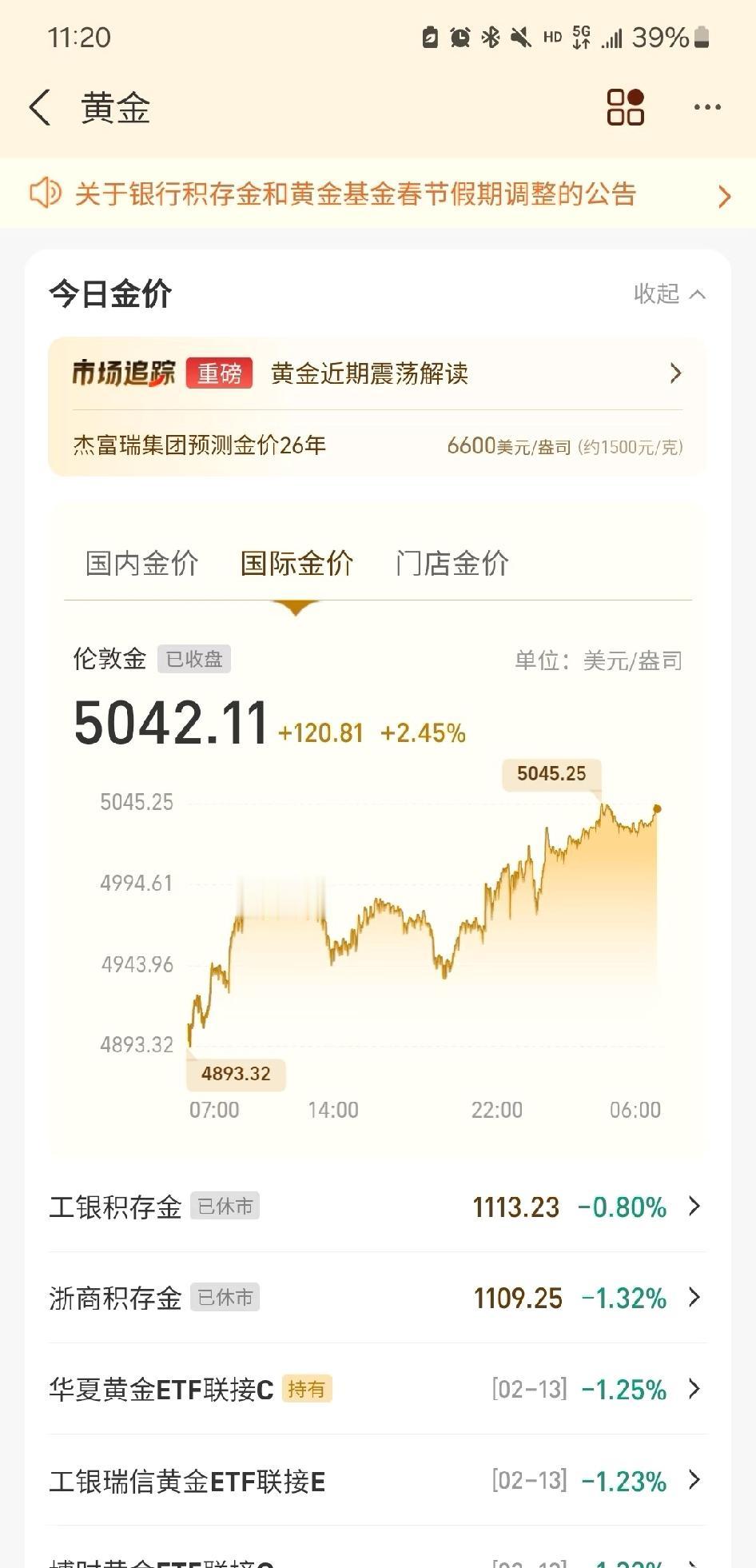This screenshot has width=756, height=1568.
Task: Open 黄金近期震荡解读 via its arrow
Action: pyautogui.click(x=675, y=373)
